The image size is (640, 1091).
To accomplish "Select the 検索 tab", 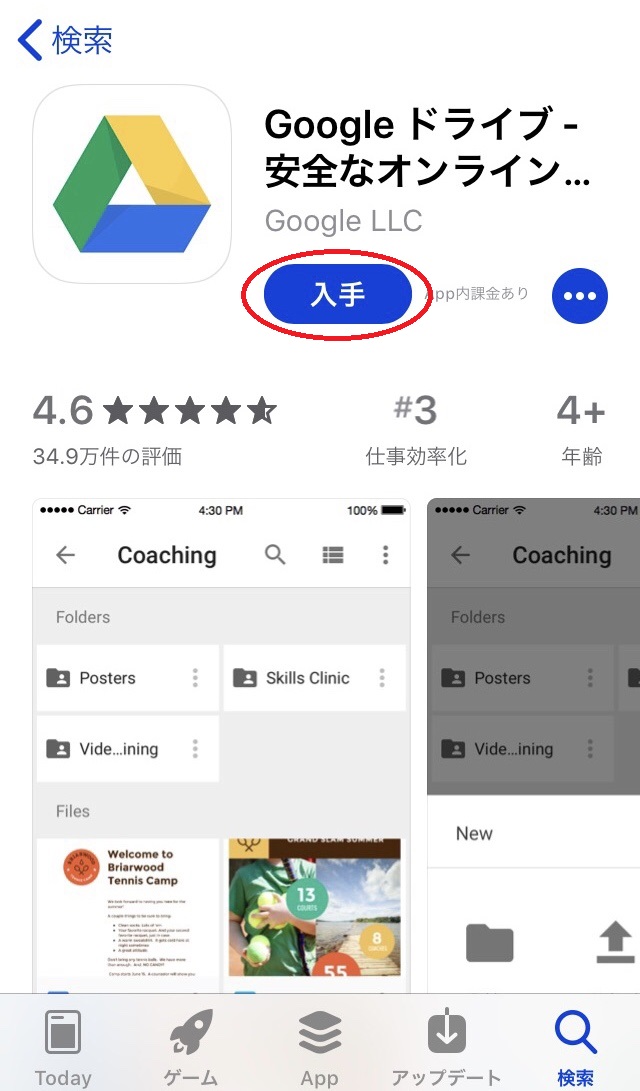I will (x=575, y=1046).
